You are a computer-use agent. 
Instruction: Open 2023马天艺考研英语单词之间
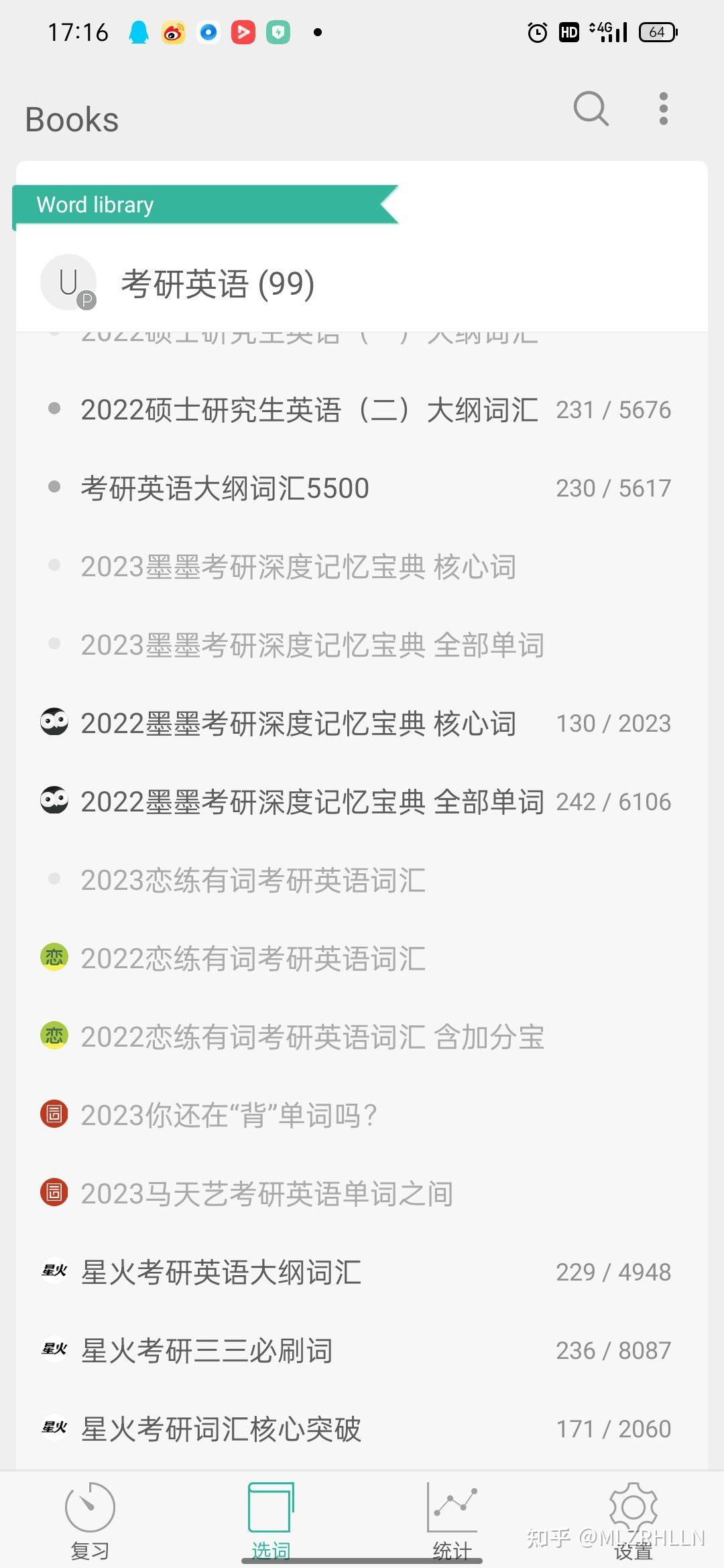[x=267, y=1194]
